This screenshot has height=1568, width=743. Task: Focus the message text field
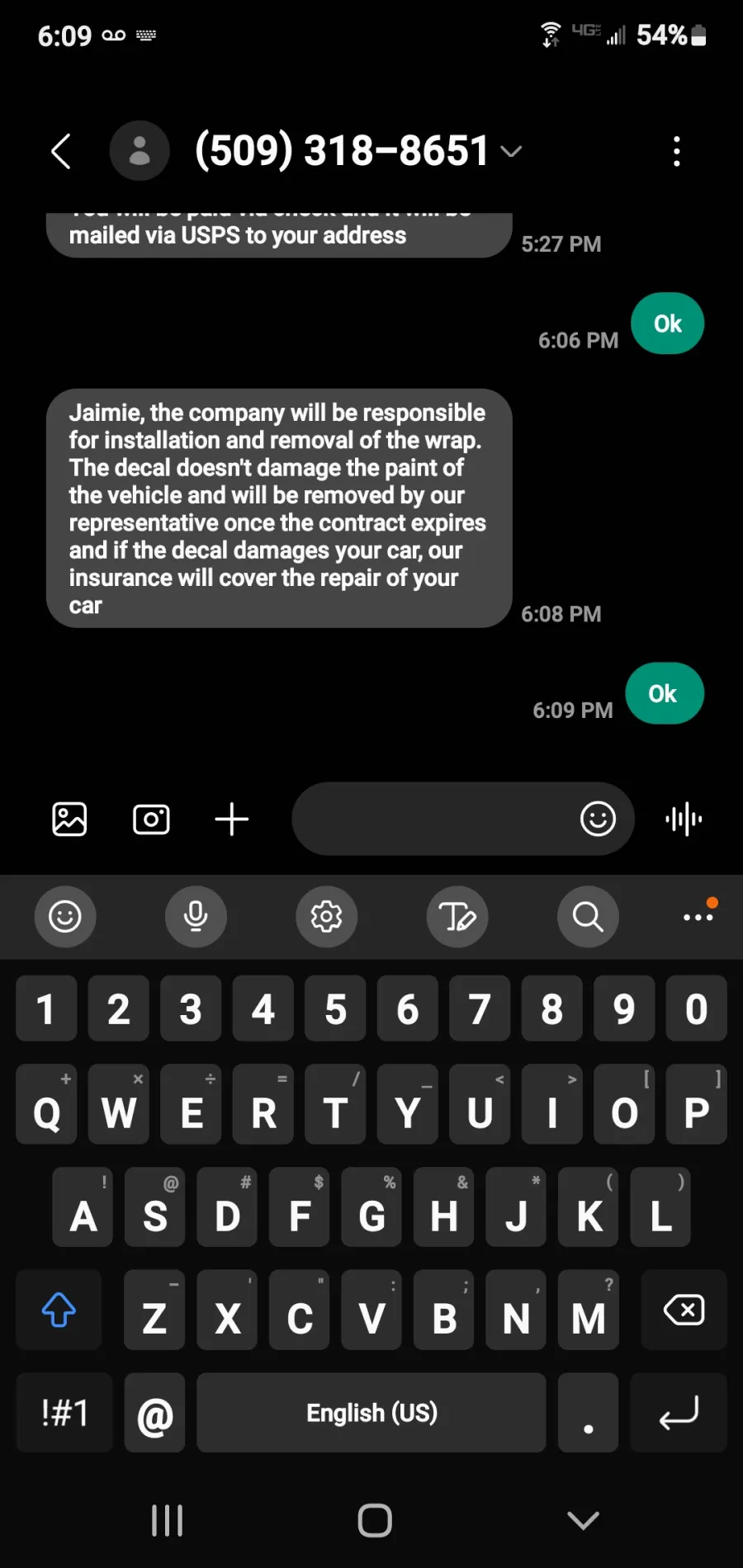[433, 819]
